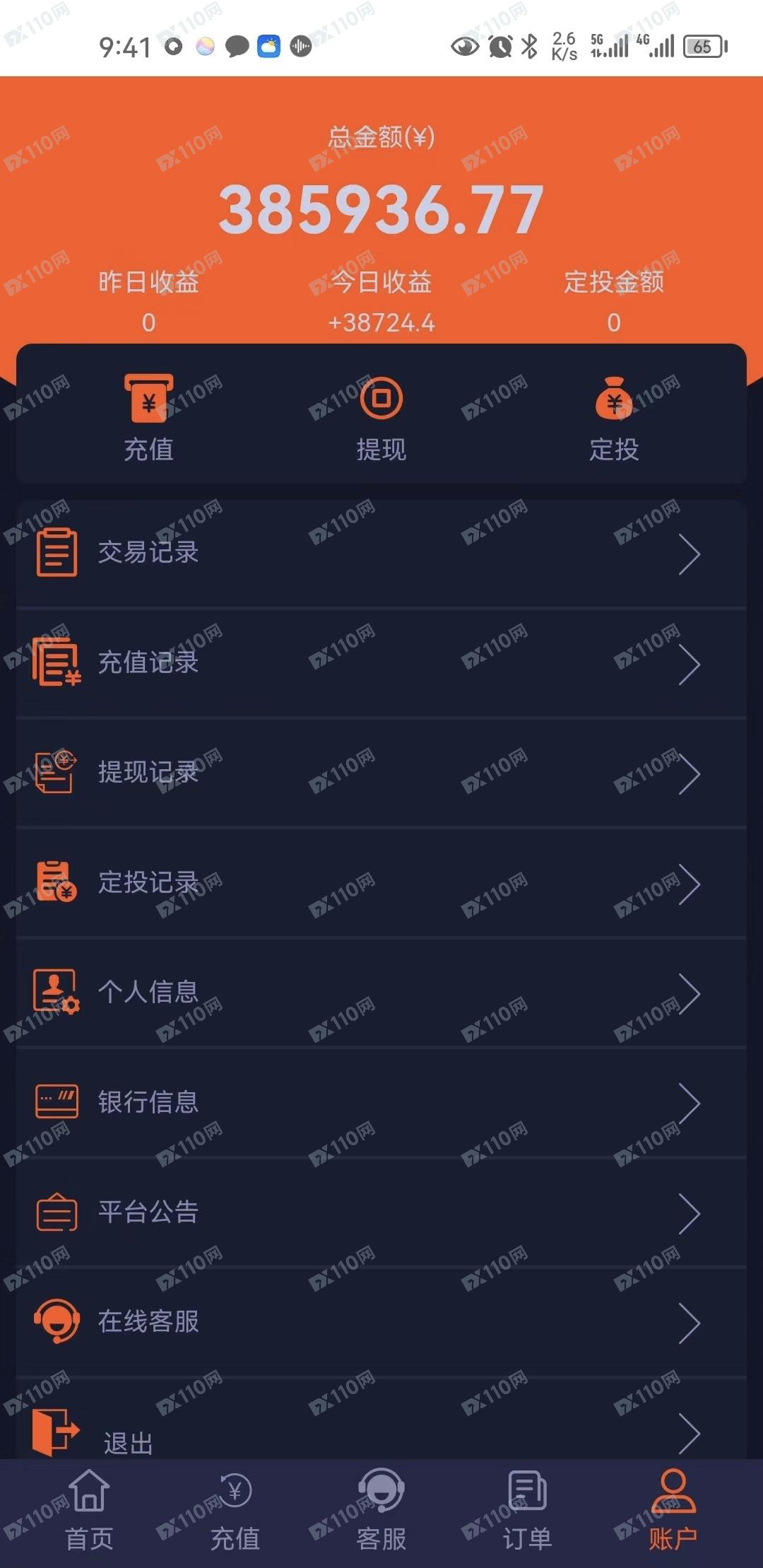Check 定投记录 investment records
Screen dimensions: 763x1568
point(381,882)
